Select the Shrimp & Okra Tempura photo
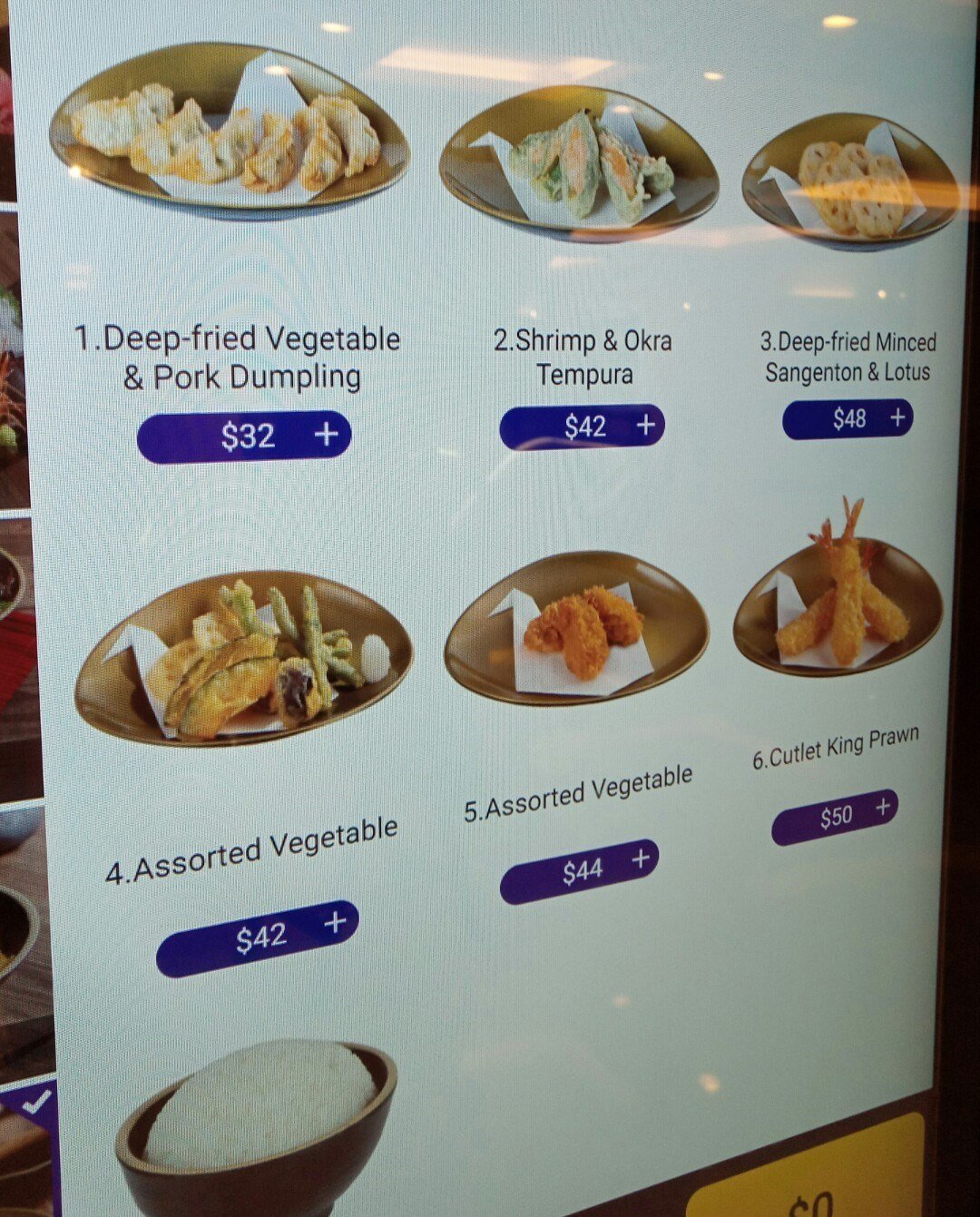980x1217 pixels. click(579, 165)
